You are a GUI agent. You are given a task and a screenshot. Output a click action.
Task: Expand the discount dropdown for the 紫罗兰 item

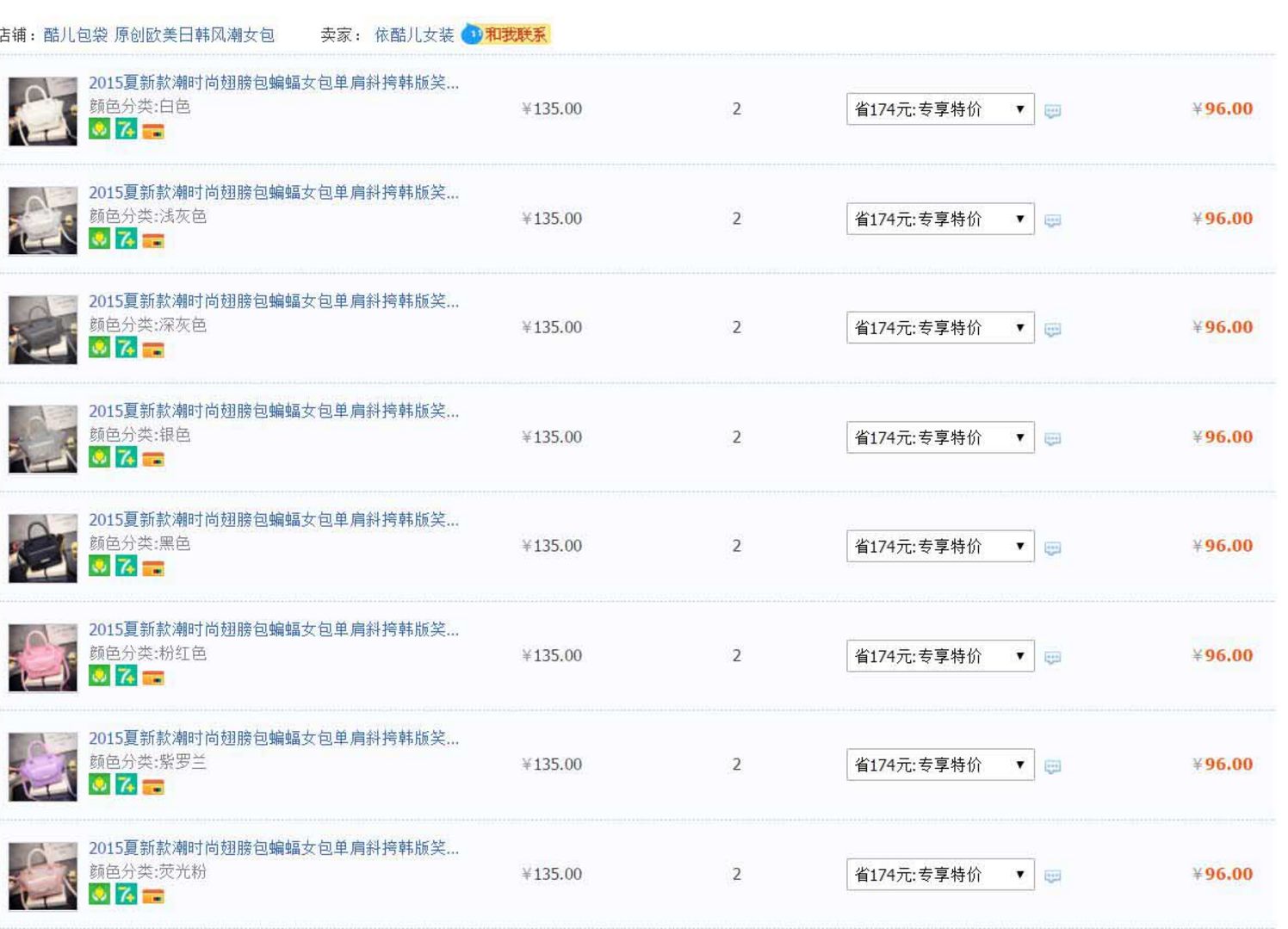[x=939, y=765]
